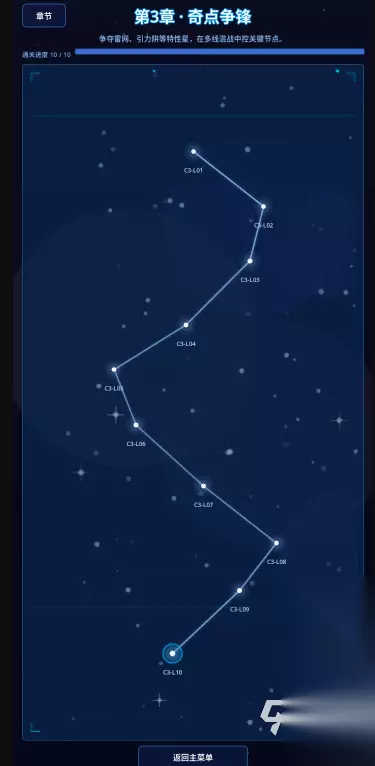This screenshot has width=375, height=766.
Task: Choose level node C3-L07
Action: pos(204,486)
